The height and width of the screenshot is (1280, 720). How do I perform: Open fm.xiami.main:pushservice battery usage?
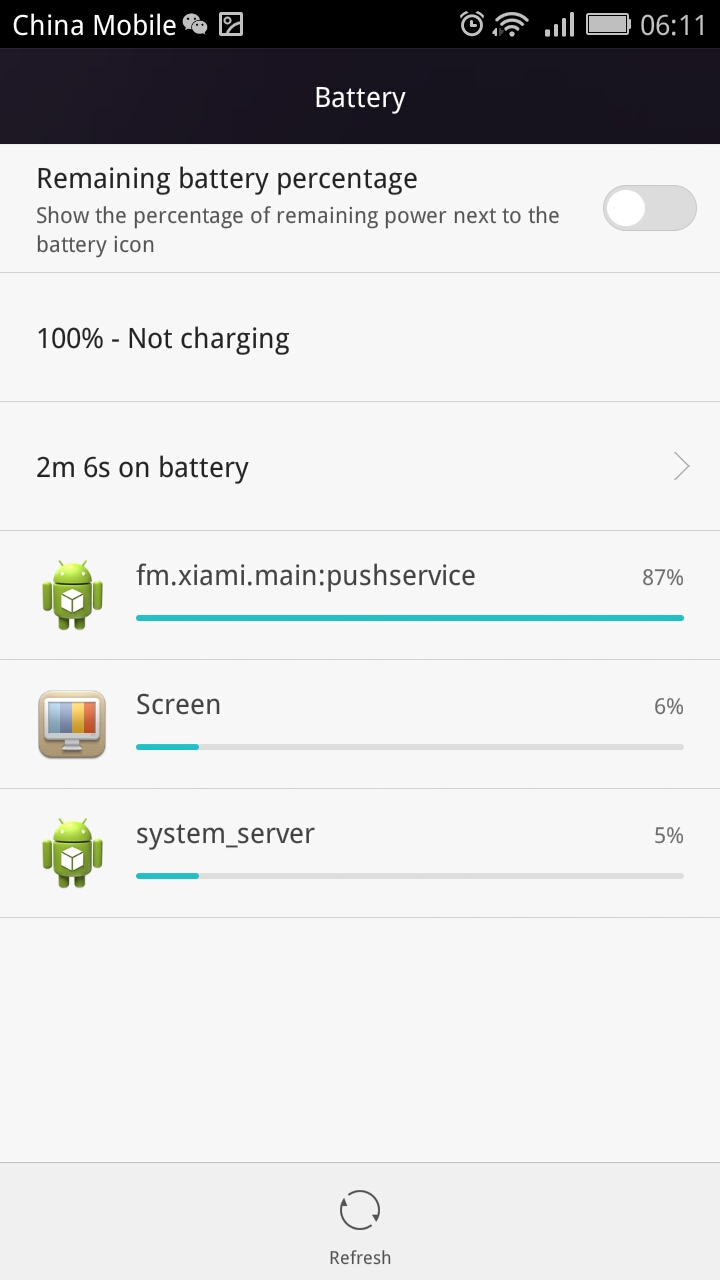click(x=360, y=595)
